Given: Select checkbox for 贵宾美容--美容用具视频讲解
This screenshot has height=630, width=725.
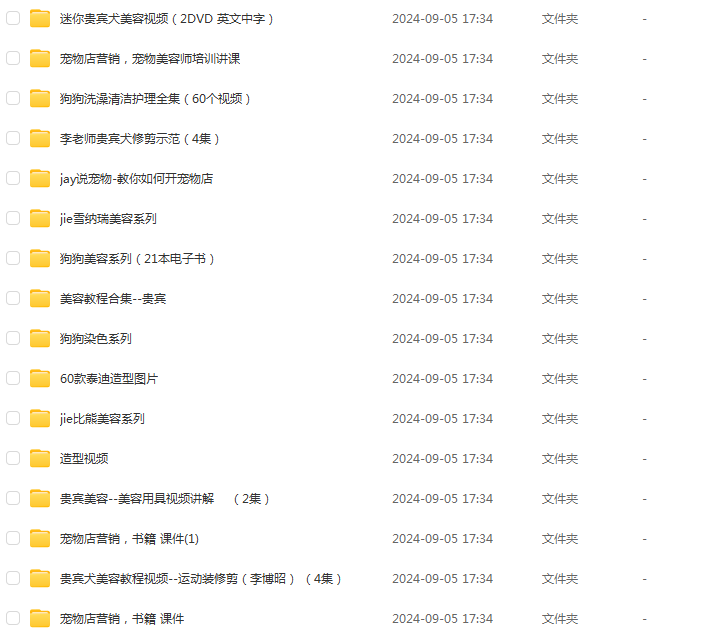Looking at the screenshot, I should [13, 498].
